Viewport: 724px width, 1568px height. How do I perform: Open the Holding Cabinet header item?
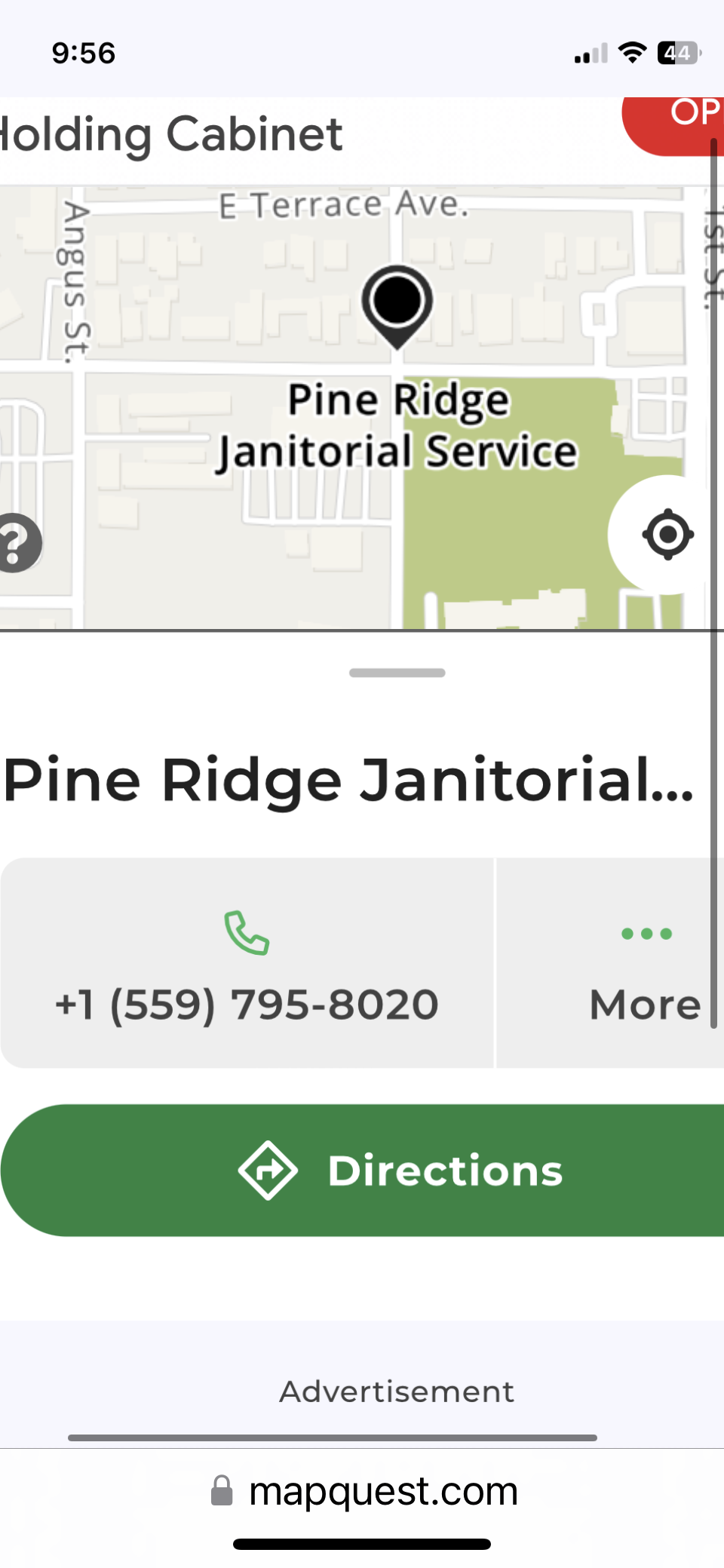(x=170, y=133)
